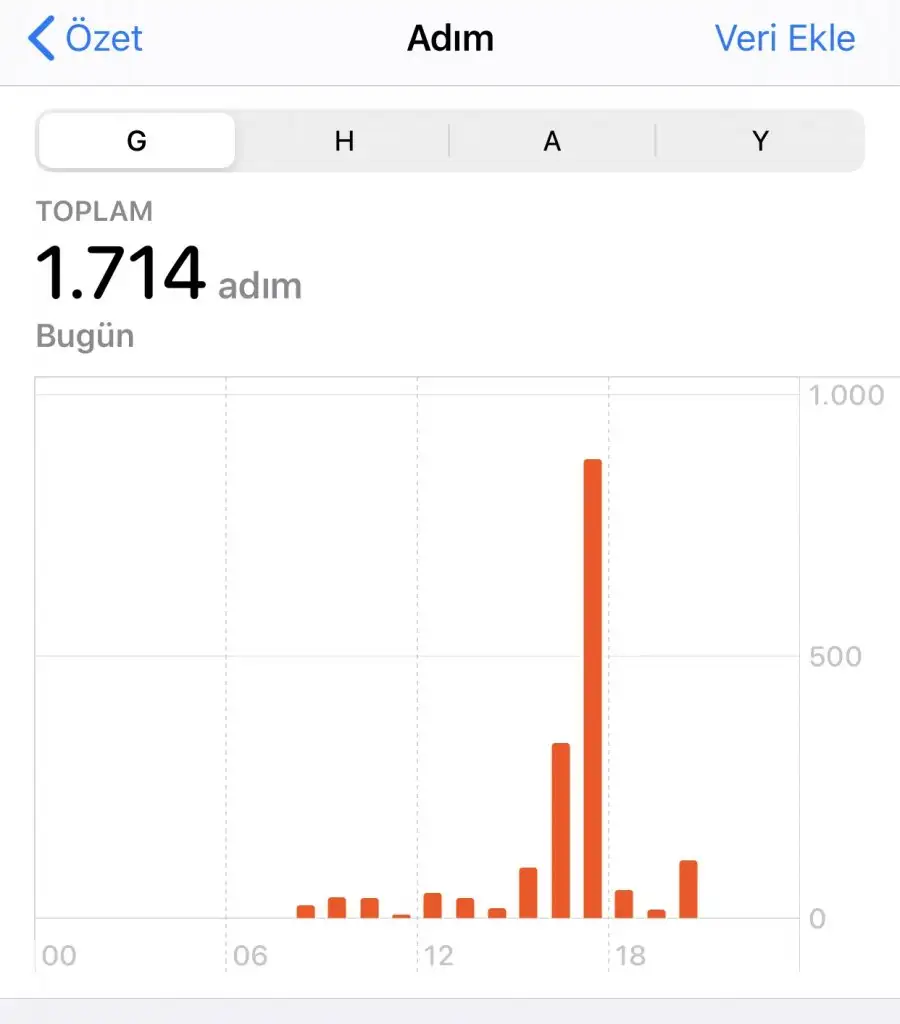This screenshot has height=1024, width=900.
Task: Go back to Özet
Action: point(87,39)
